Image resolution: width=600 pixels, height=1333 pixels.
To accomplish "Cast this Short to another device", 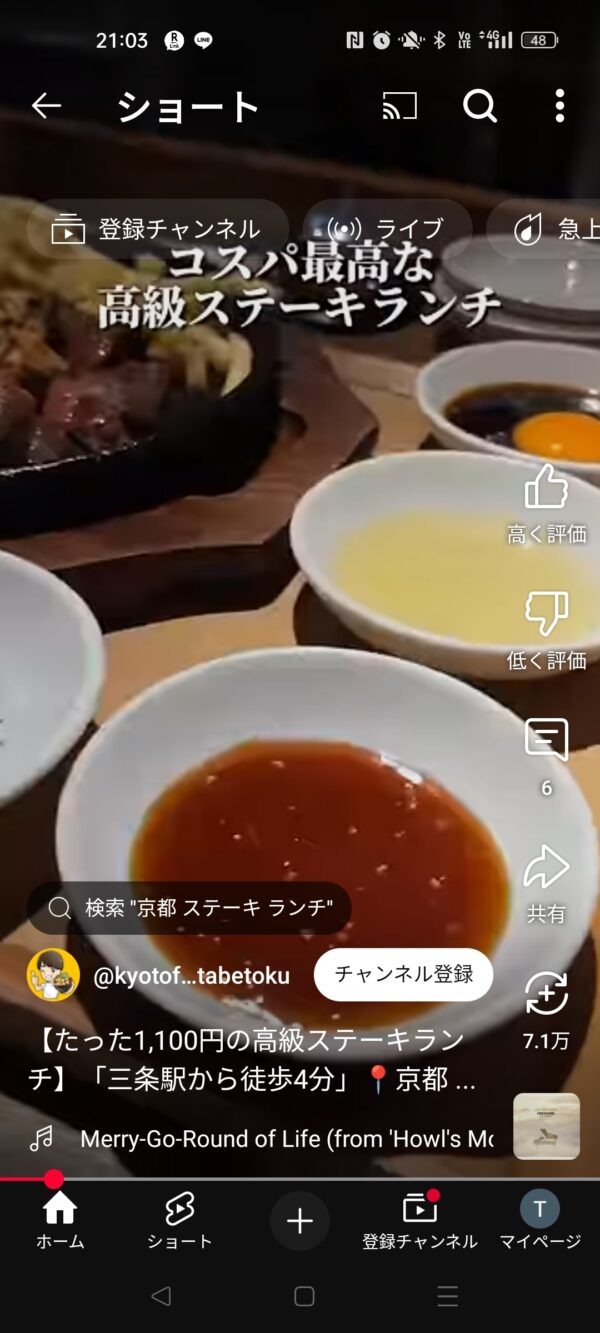I will pos(399,106).
